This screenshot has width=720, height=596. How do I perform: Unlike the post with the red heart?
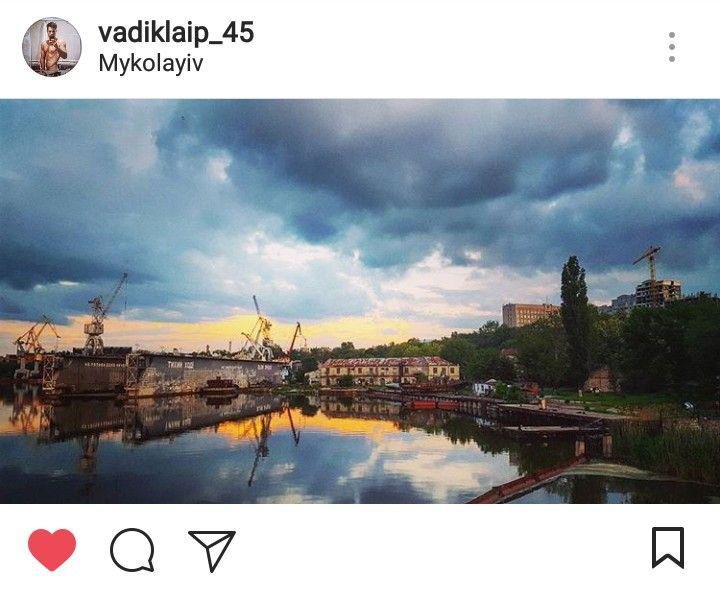click(52, 549)
